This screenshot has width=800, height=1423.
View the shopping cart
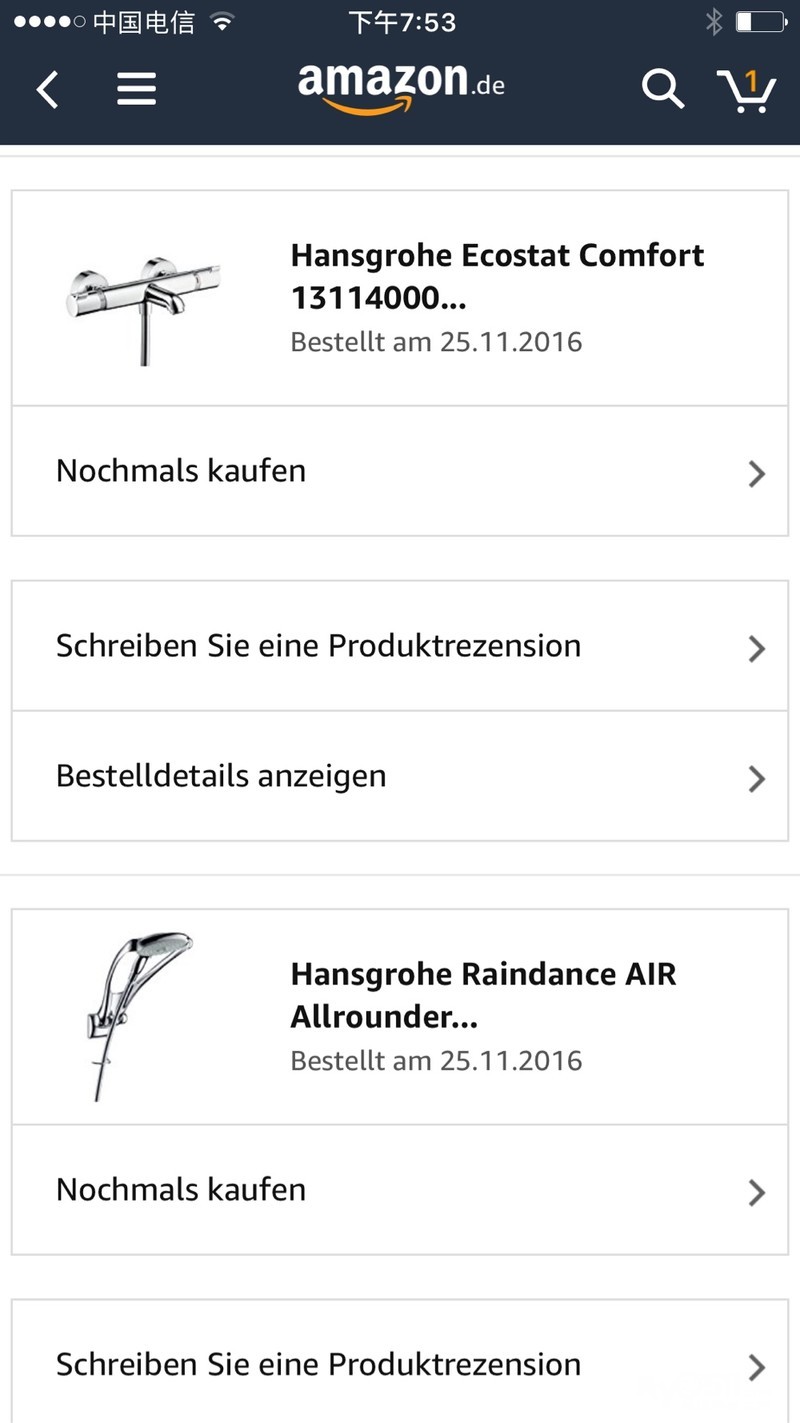pos(746,90)
